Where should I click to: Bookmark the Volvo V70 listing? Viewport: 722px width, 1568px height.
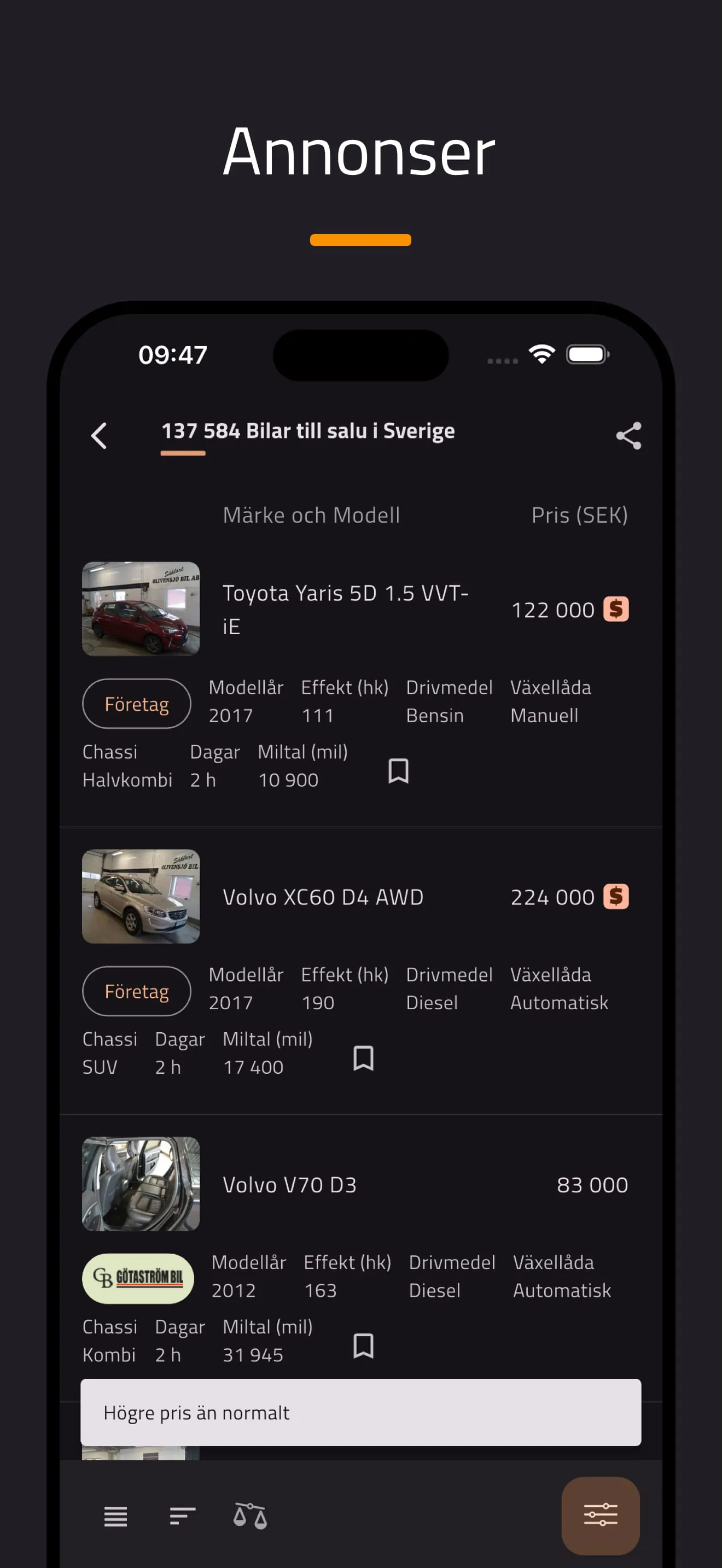(x=363, y=1347)
